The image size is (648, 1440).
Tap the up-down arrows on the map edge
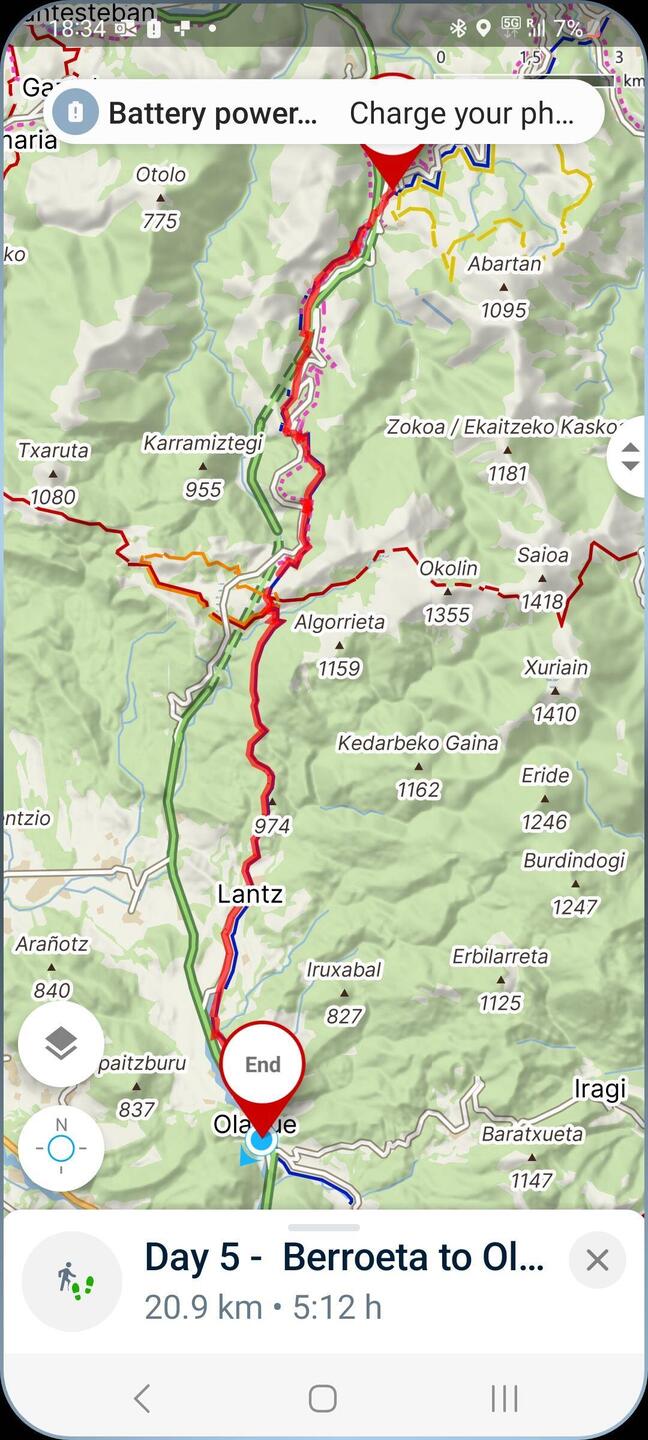tap(630, 457)
